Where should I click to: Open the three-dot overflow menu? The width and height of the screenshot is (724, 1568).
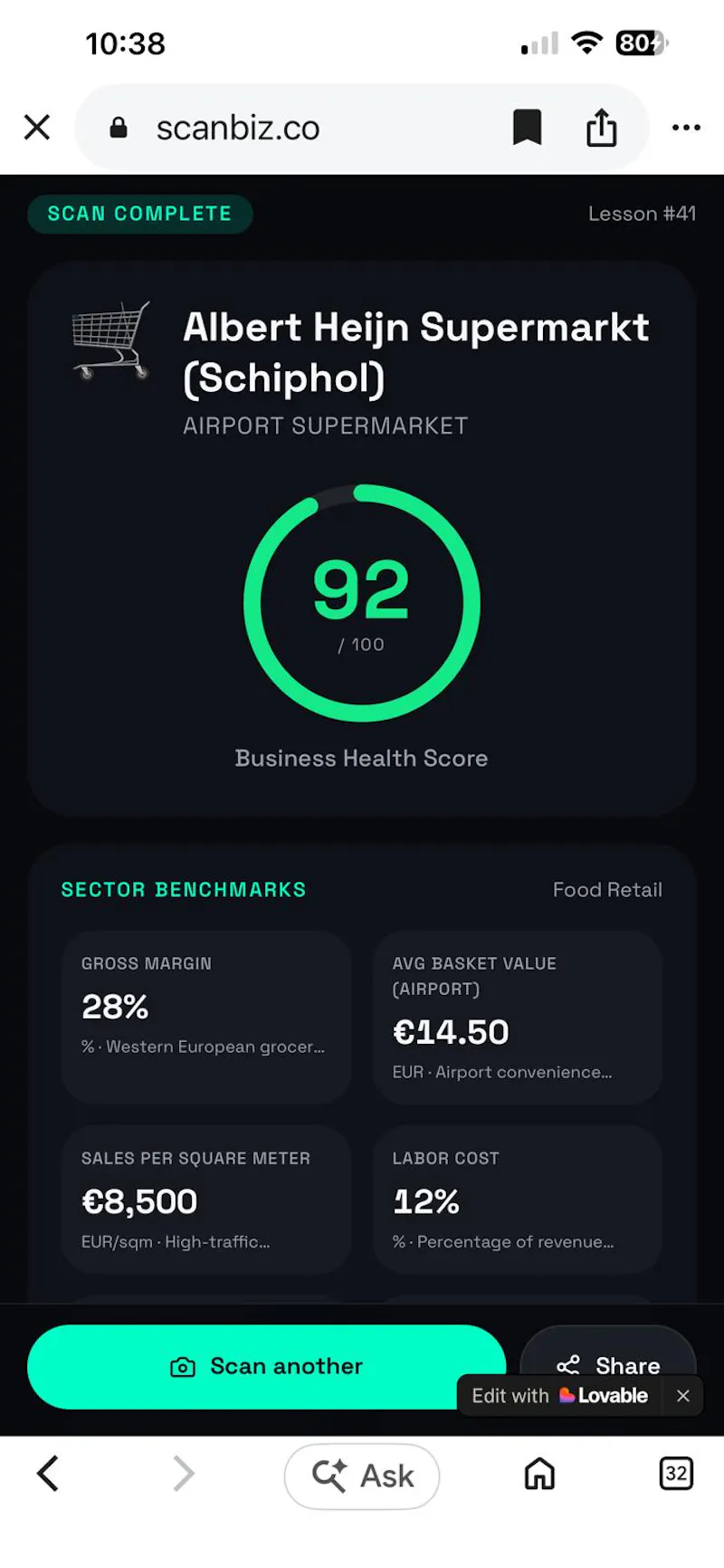pos(686,128)
